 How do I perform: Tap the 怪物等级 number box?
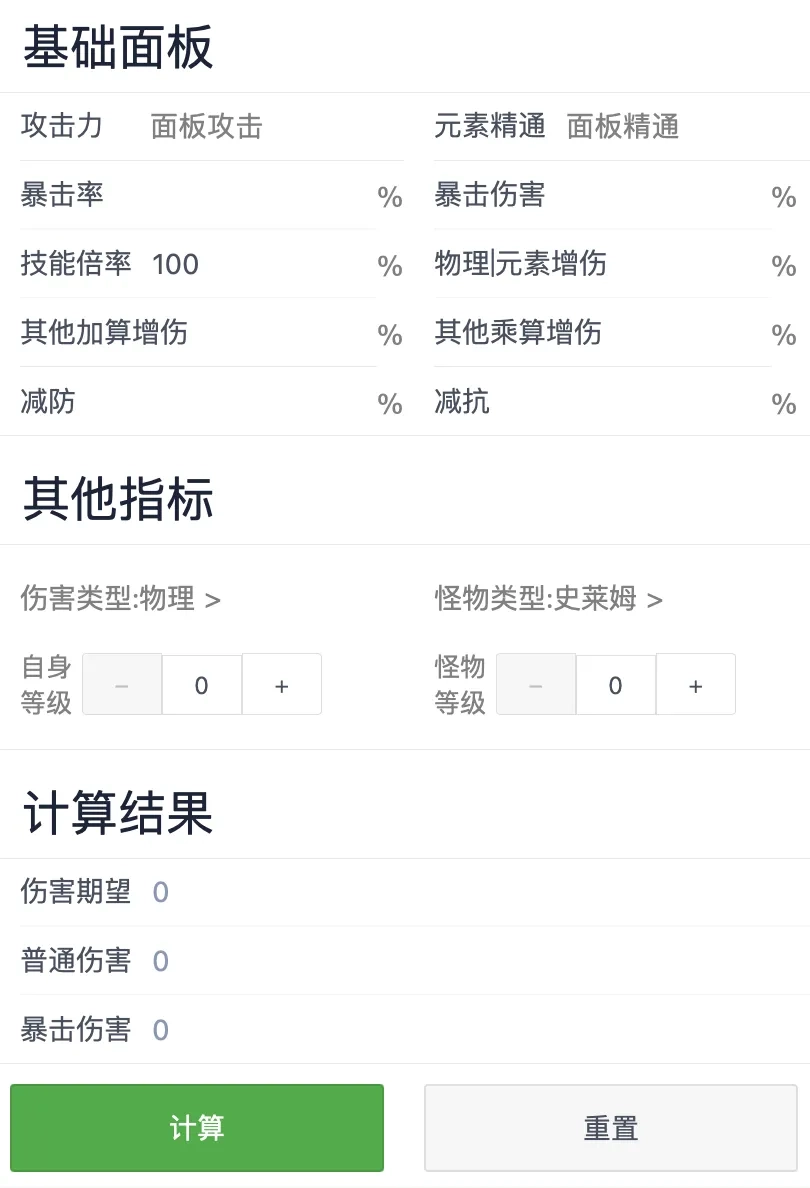[x=616, y=685]
